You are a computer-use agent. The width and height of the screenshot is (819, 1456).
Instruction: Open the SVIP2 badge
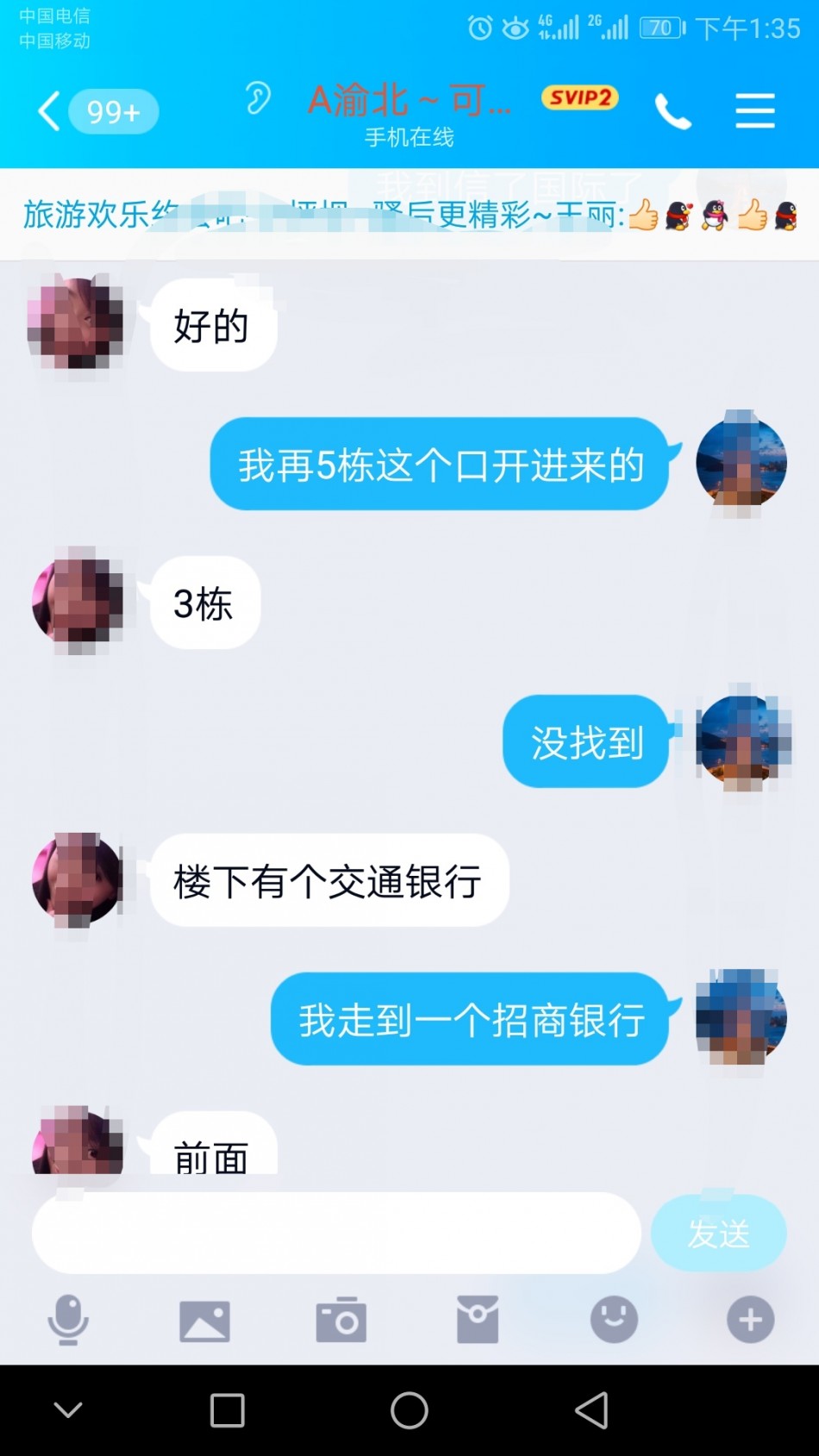[x=579, y=97]
